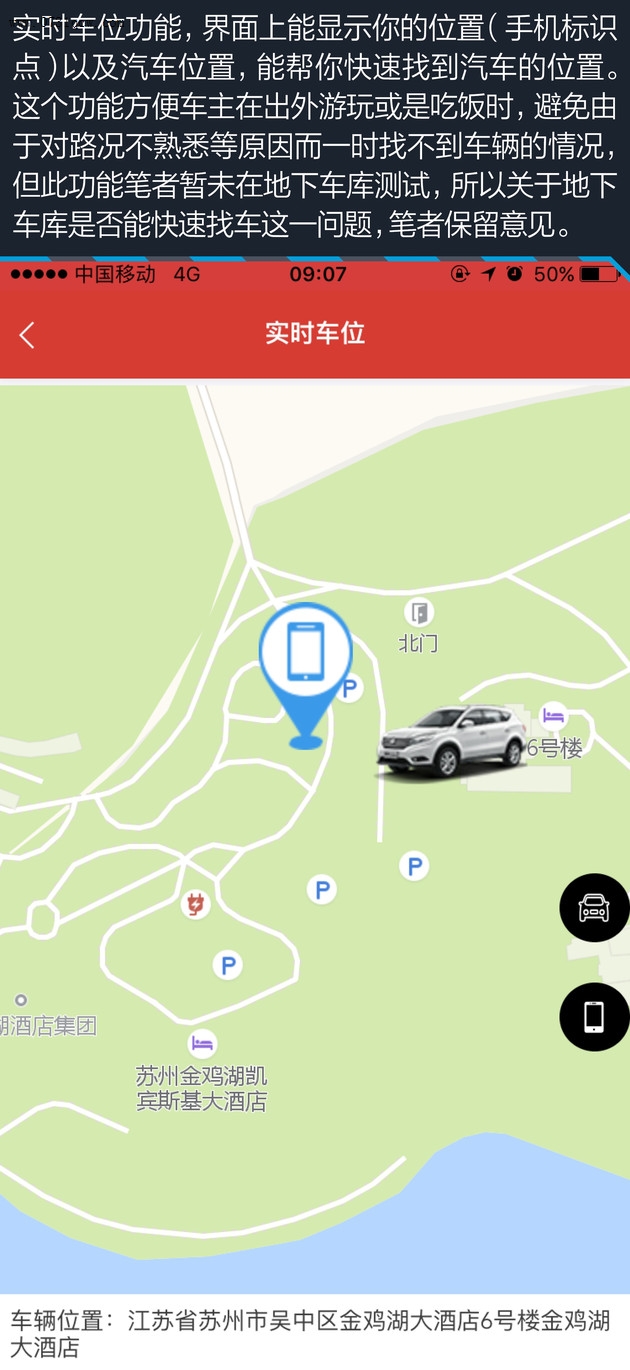
Task: Go back from the 实时车位 screen
Action: 27,335
